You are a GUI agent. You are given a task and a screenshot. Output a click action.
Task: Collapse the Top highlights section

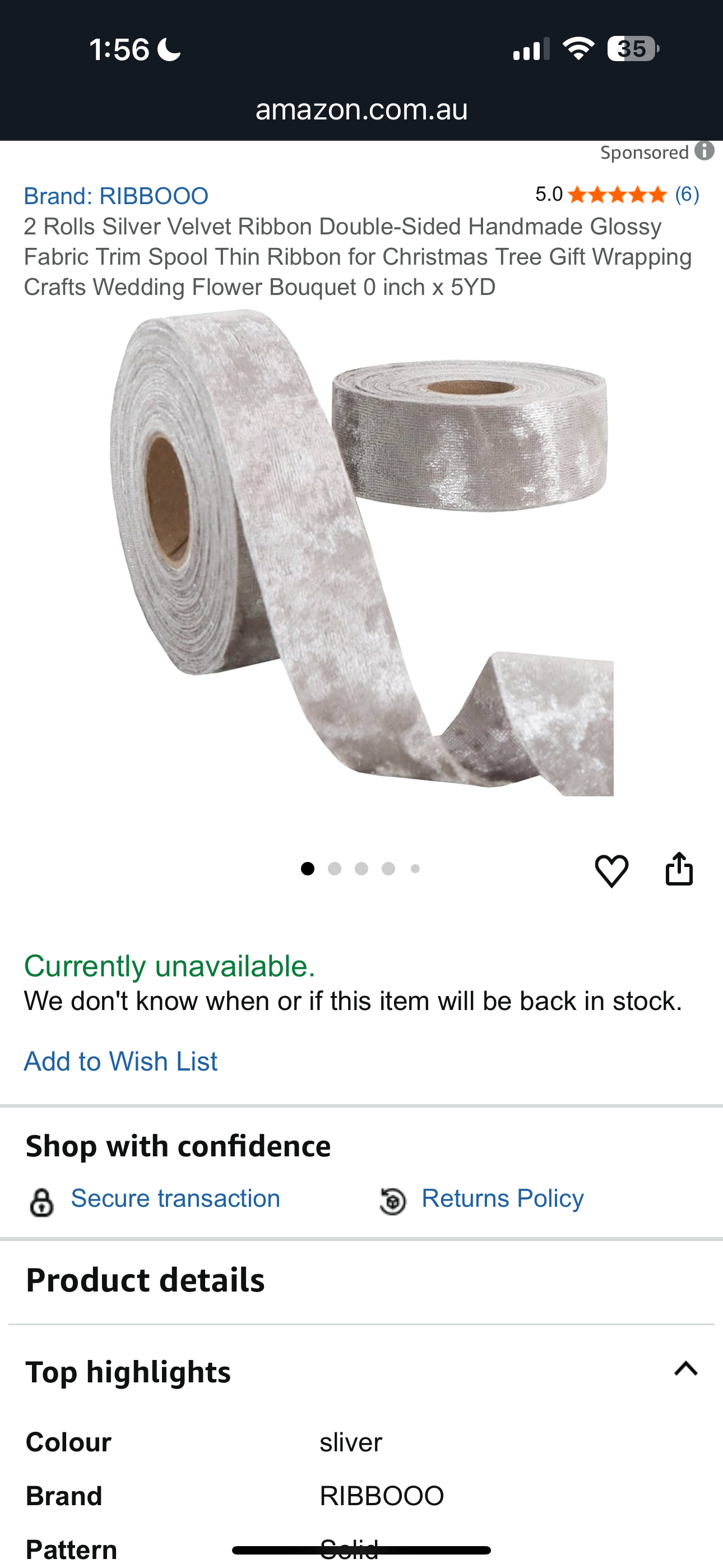coord(685,1369)
